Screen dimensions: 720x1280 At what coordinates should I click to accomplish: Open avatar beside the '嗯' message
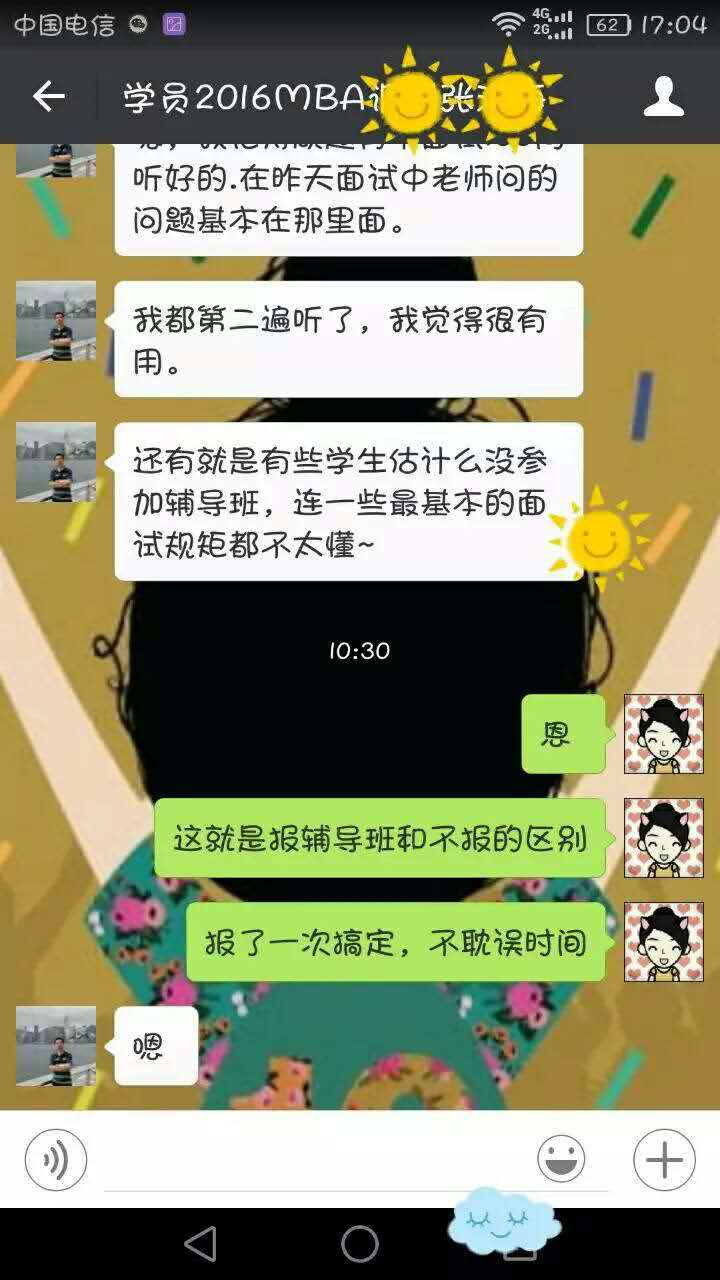56,1046
